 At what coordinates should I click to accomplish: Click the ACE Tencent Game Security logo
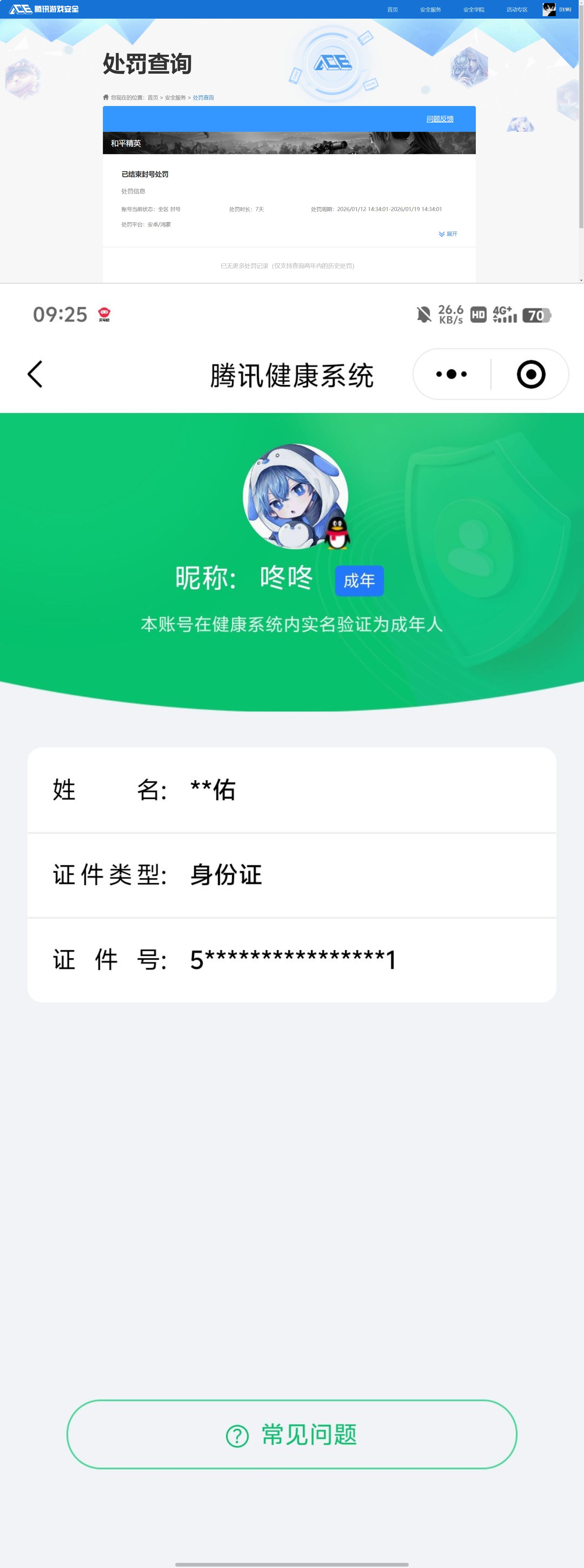coord(43,9)
